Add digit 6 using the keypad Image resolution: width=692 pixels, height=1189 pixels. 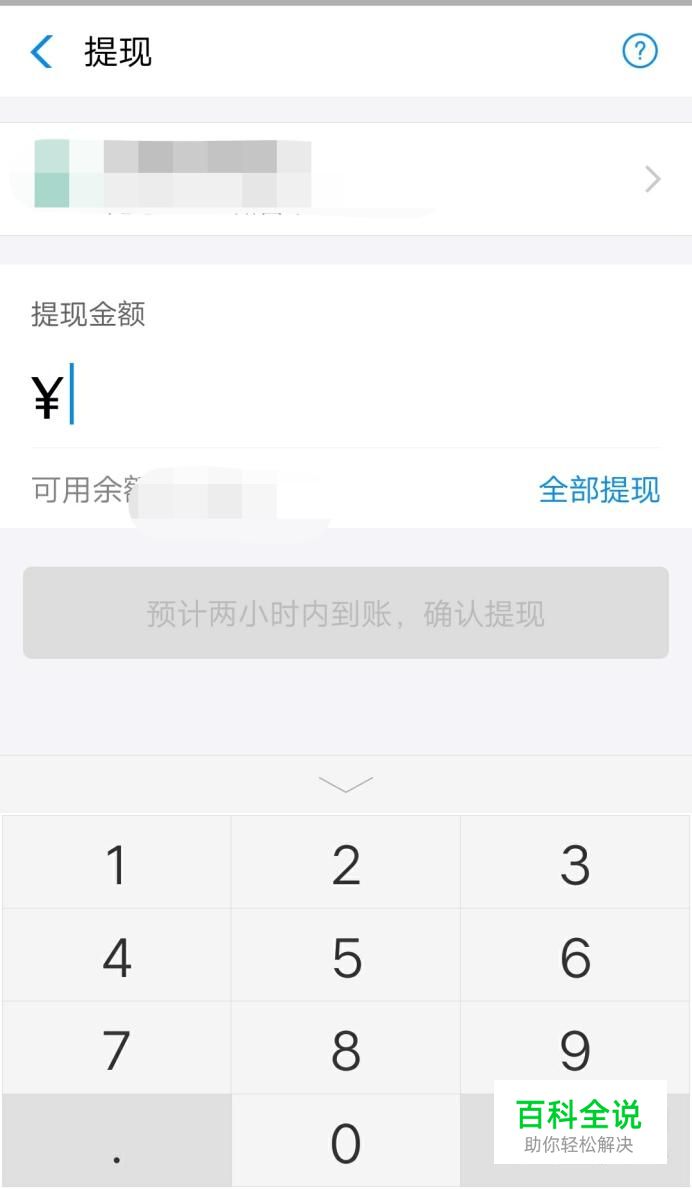coord(575,957)
